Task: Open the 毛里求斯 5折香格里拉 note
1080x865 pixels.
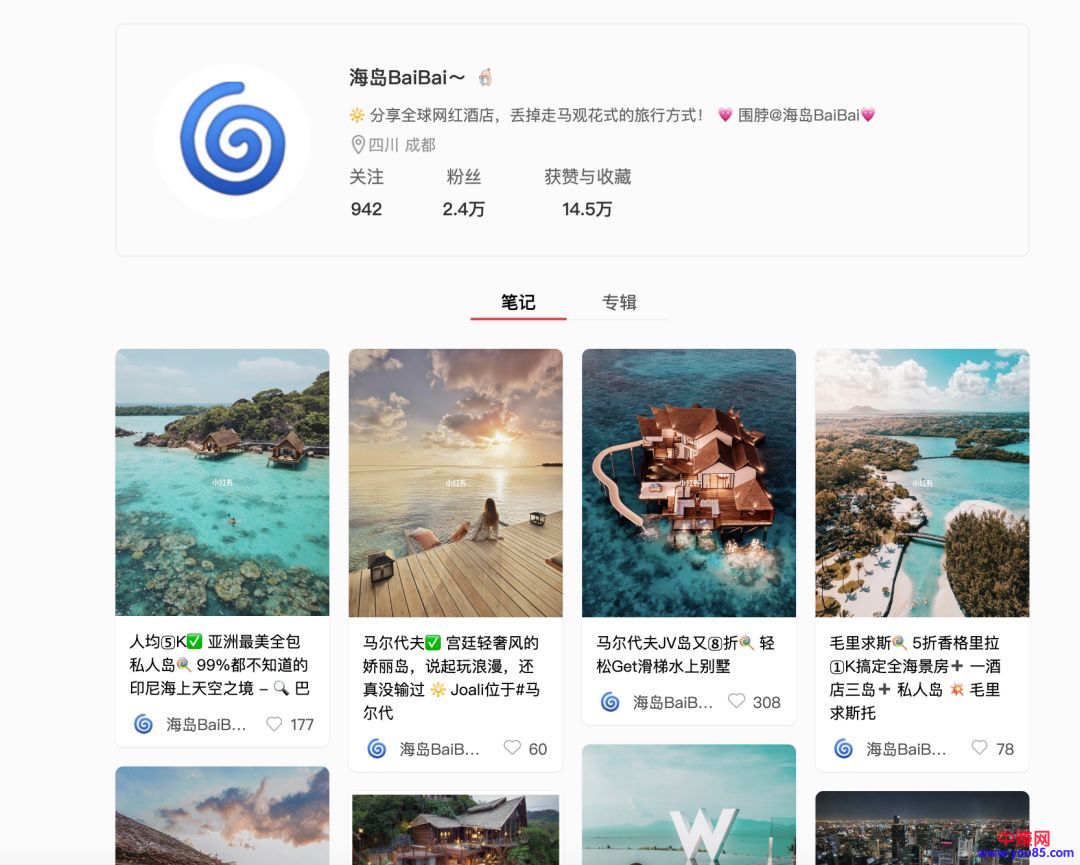Action: pos(922,482)
